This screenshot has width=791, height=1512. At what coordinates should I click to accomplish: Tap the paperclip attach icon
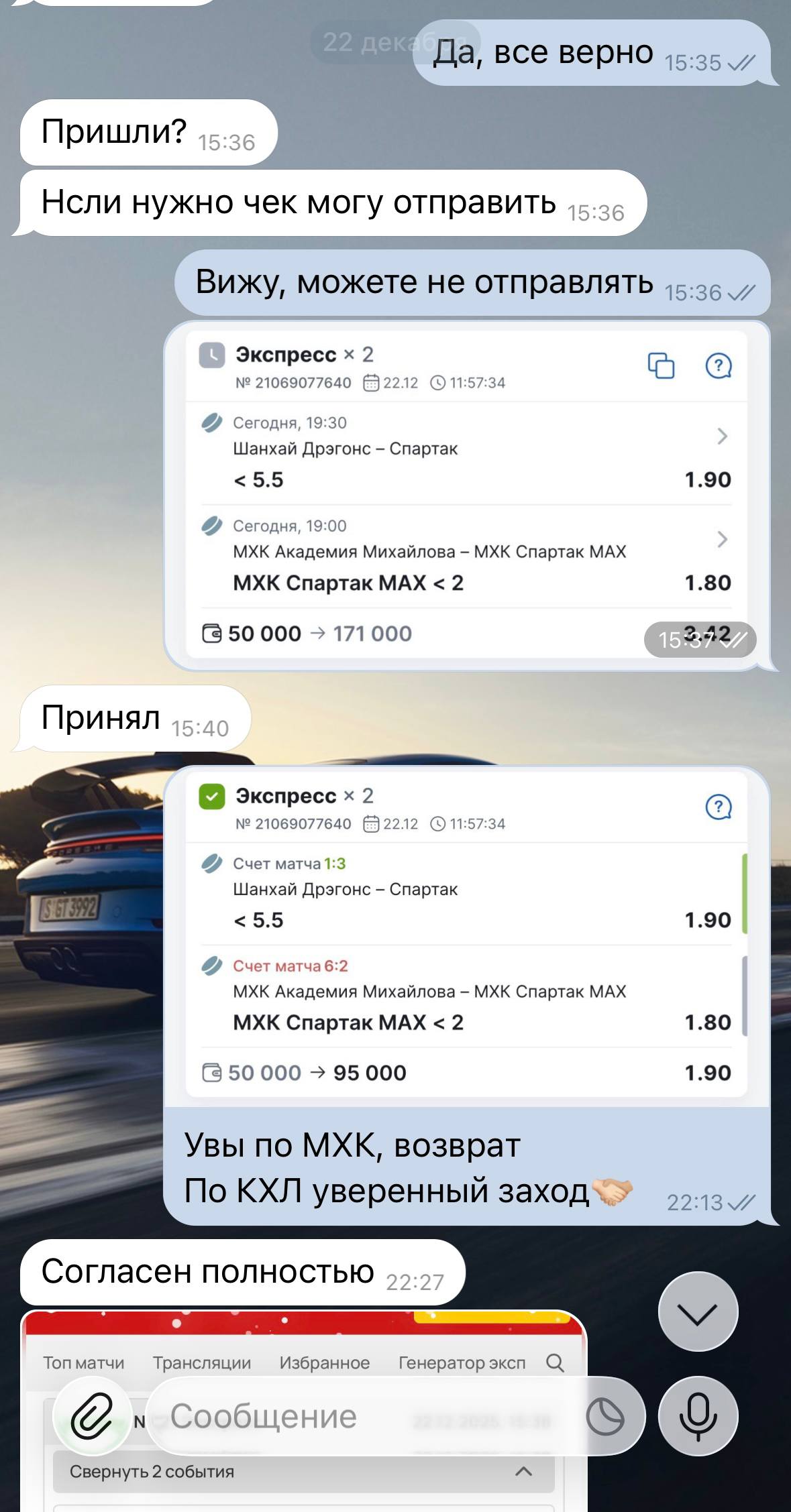(x=93, y=1415)
